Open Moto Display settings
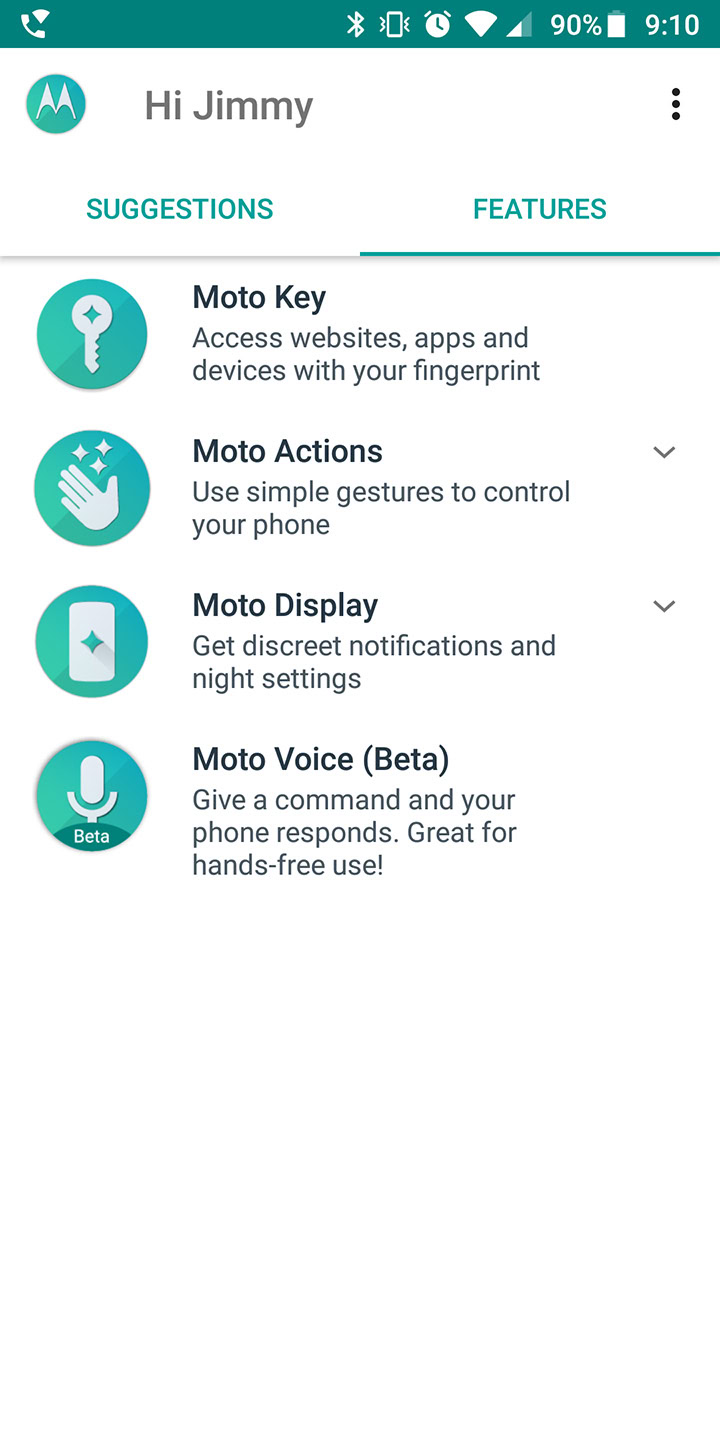 (x=372, y=642)
